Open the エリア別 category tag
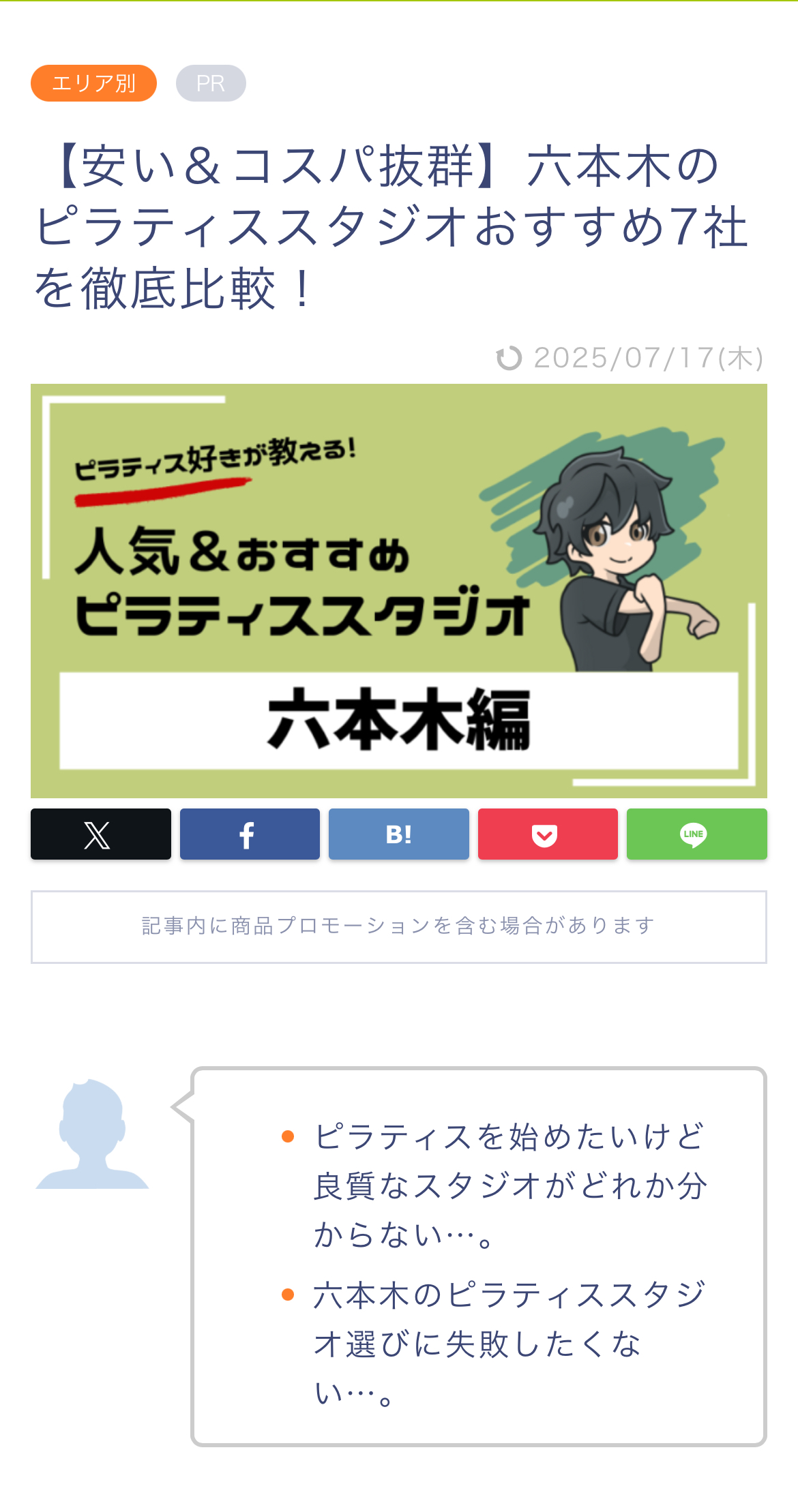Image resolution: width=798 pixels, height=1512 pixels. click(x=93, y=83)
